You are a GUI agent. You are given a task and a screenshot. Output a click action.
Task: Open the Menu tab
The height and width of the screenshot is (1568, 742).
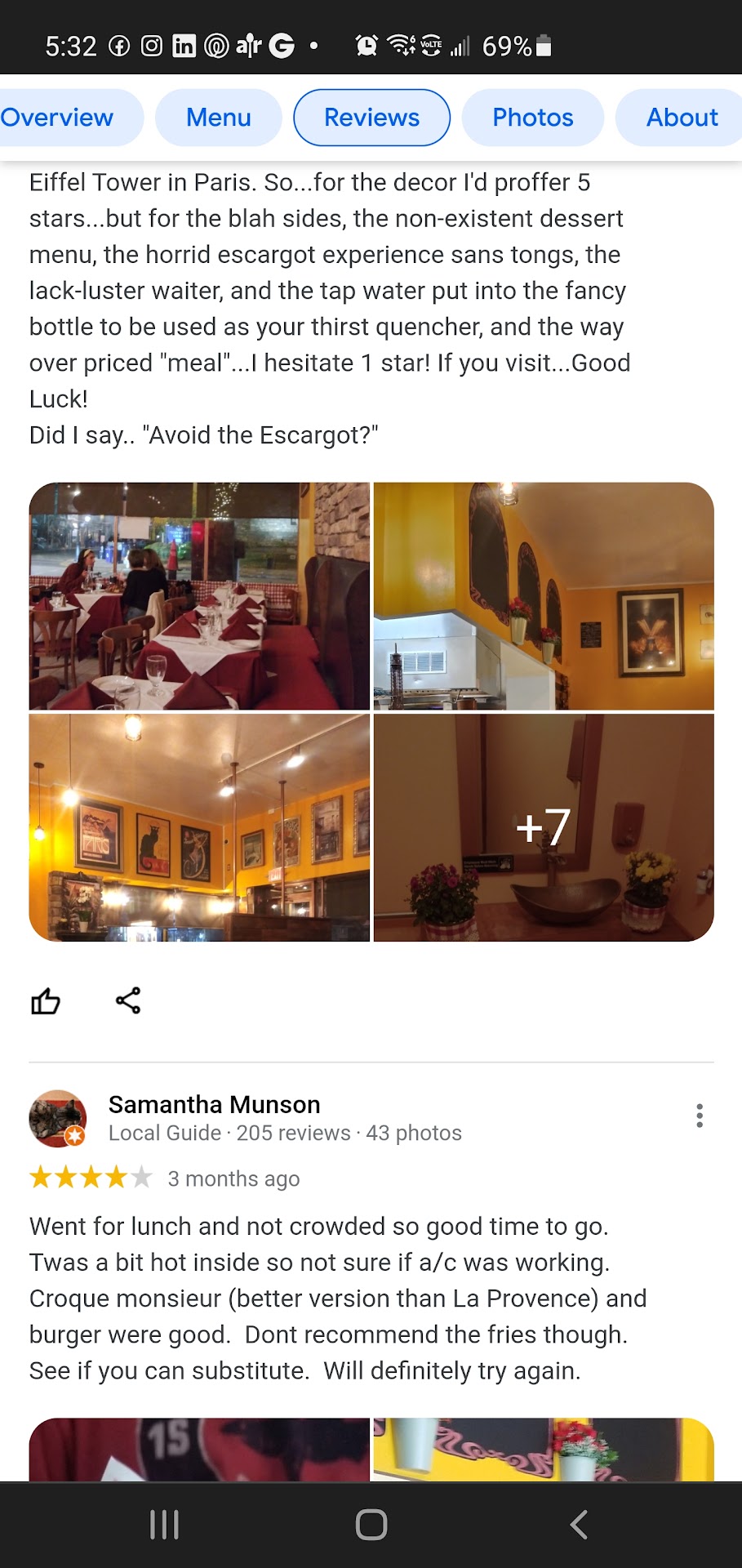pyautogui.click(x=218, y=117)
